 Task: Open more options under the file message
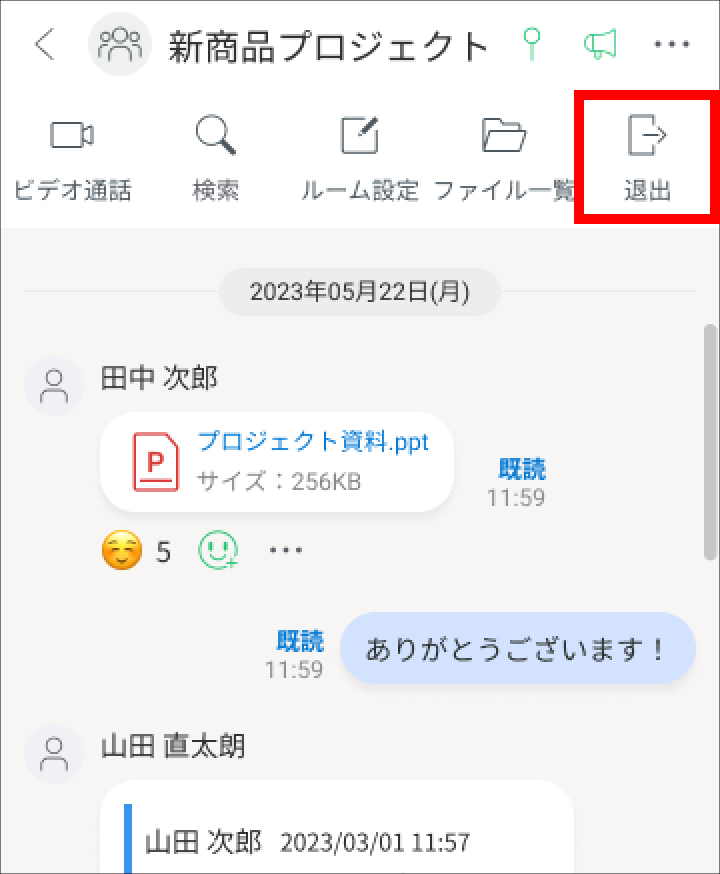(x=286, y=550)
